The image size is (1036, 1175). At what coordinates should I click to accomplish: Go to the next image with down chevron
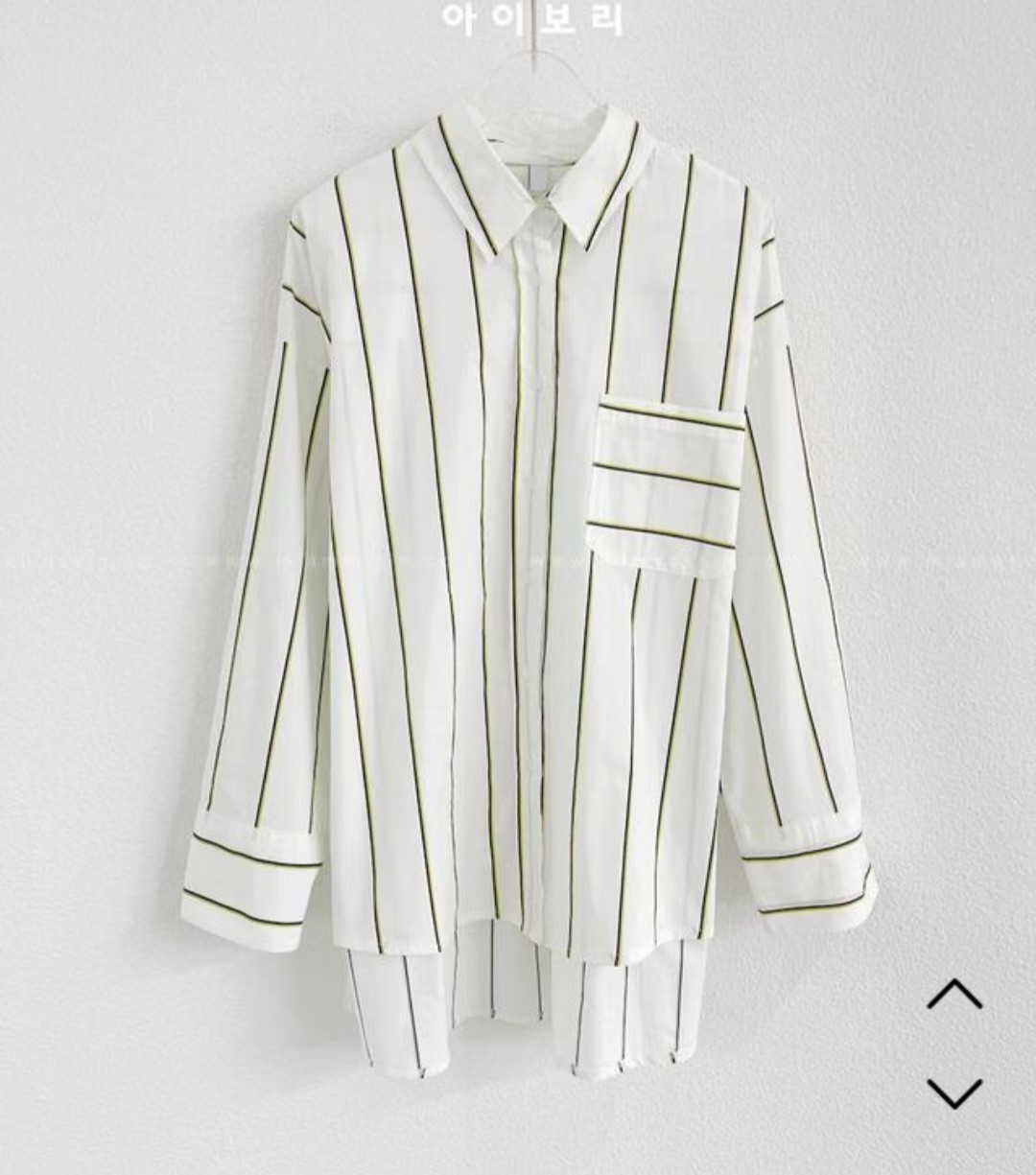954,1091
